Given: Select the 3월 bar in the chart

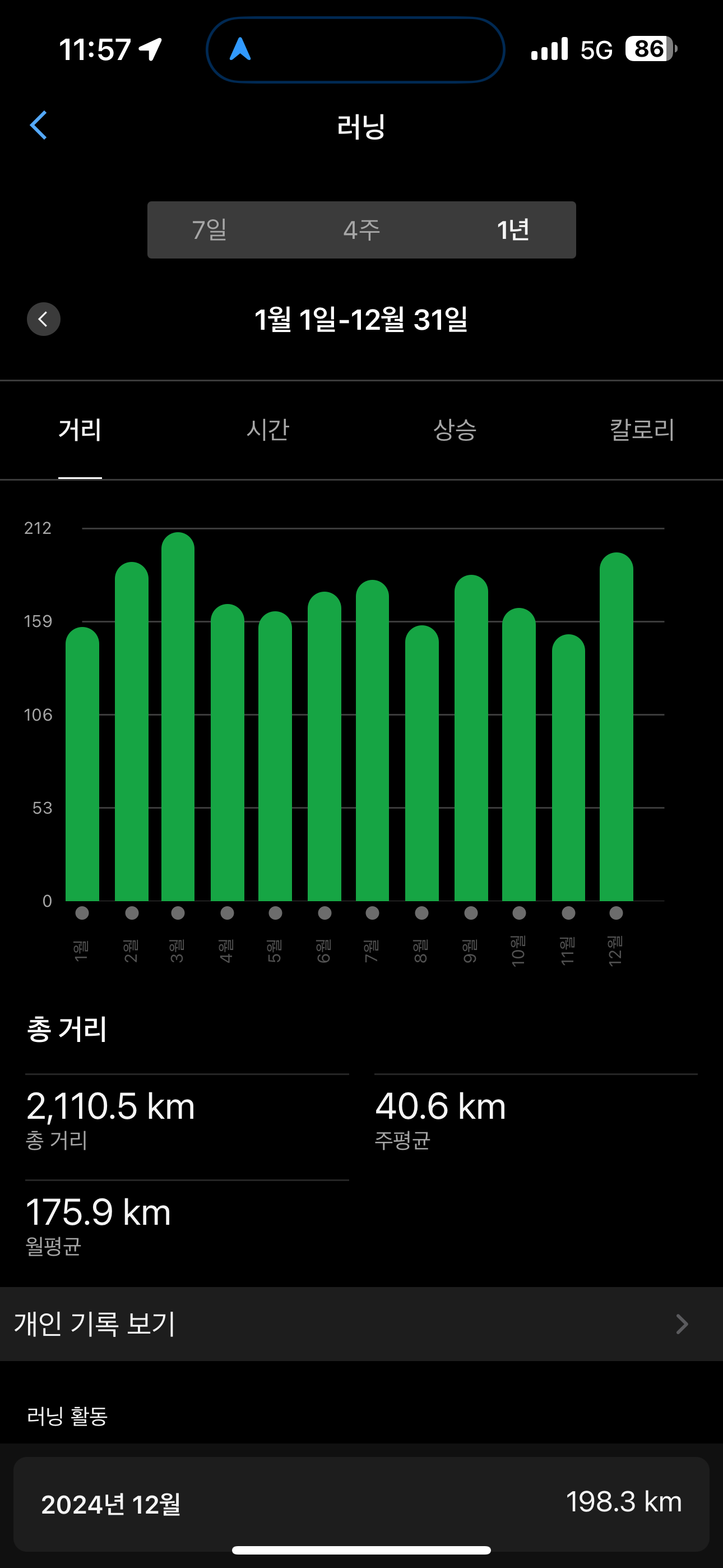Looking at the screenshot, I should point(178,718).
